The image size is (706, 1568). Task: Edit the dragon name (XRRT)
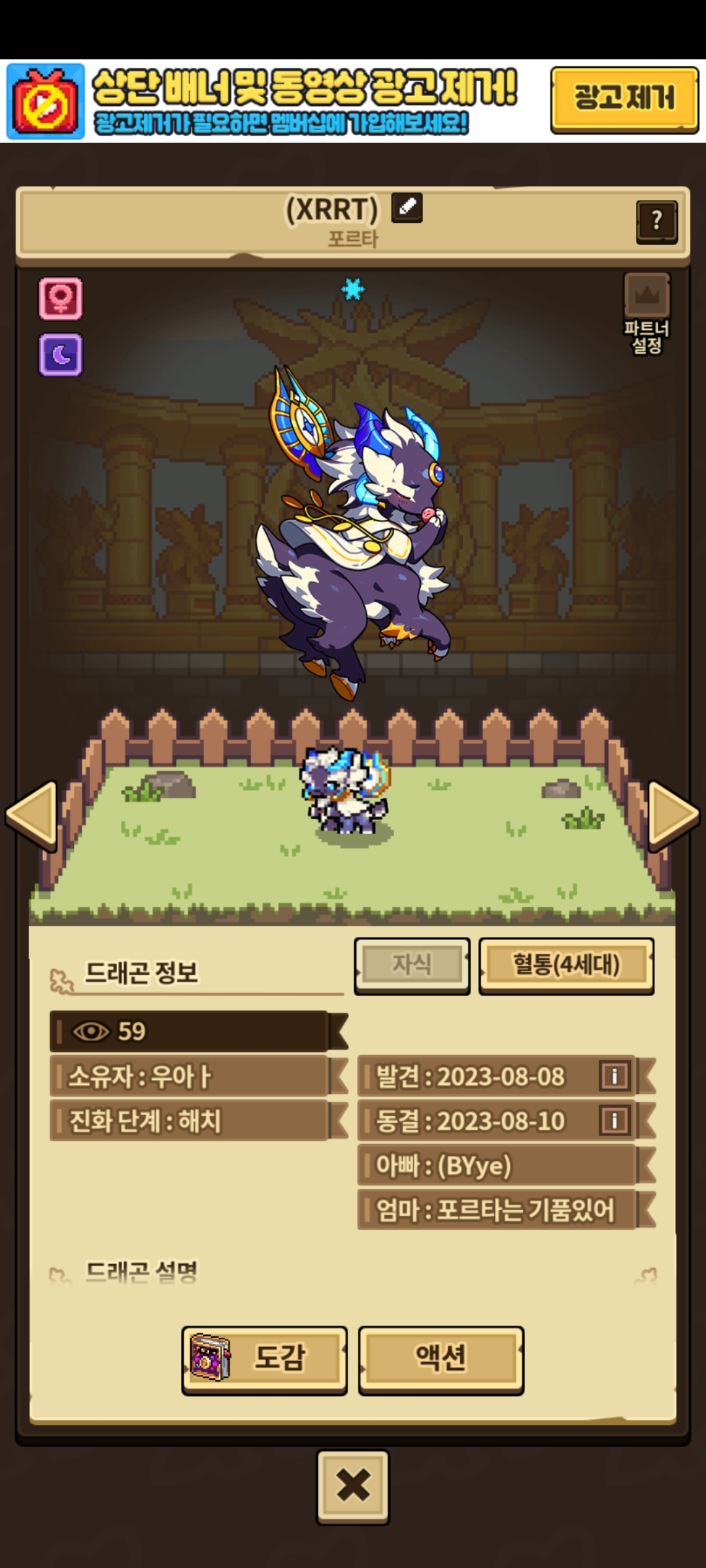pos(407,208)
